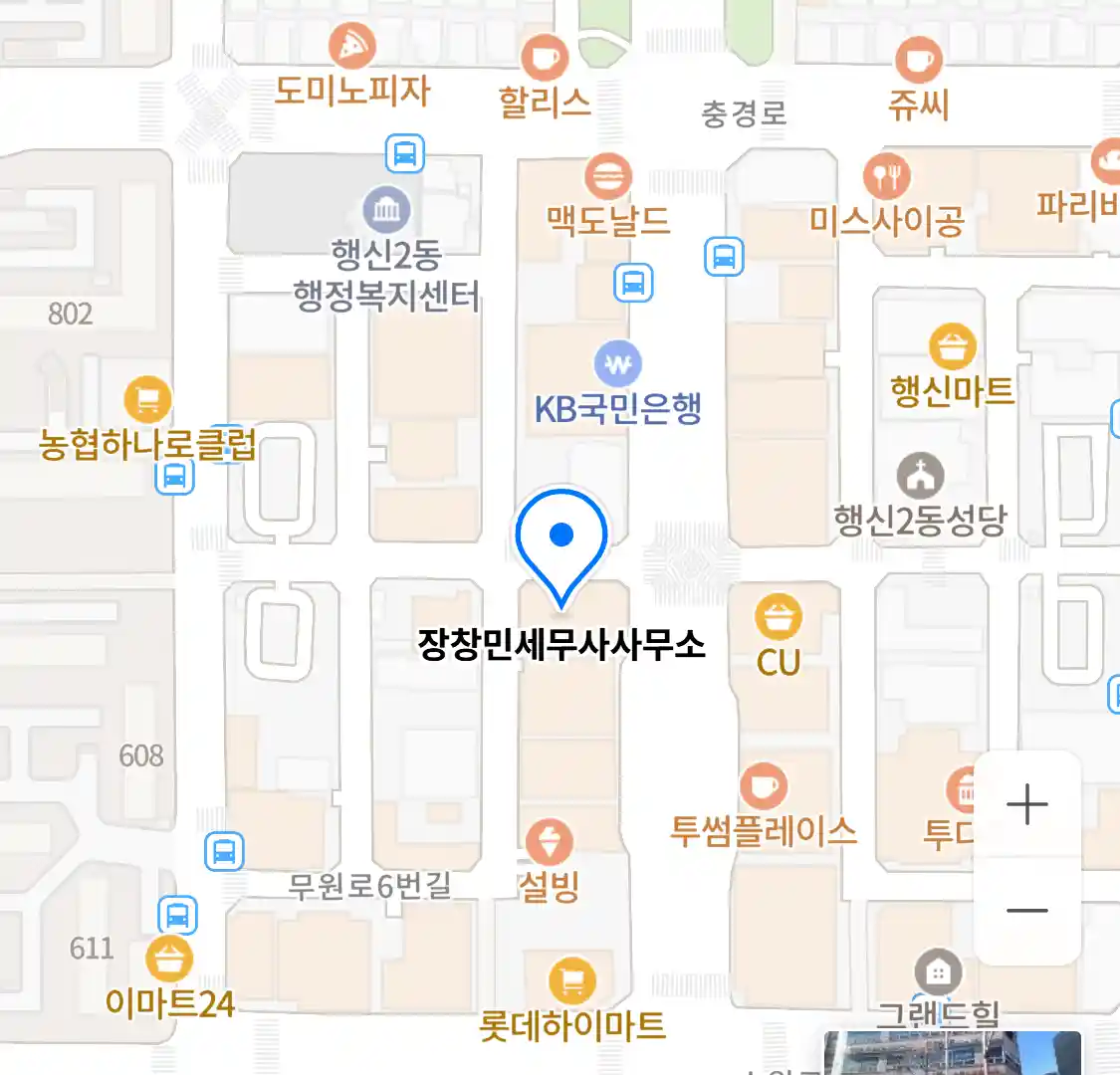Screen dimensions: 1120x1075
Task: Open the CU convenience store marker
Action: (778, 618)
